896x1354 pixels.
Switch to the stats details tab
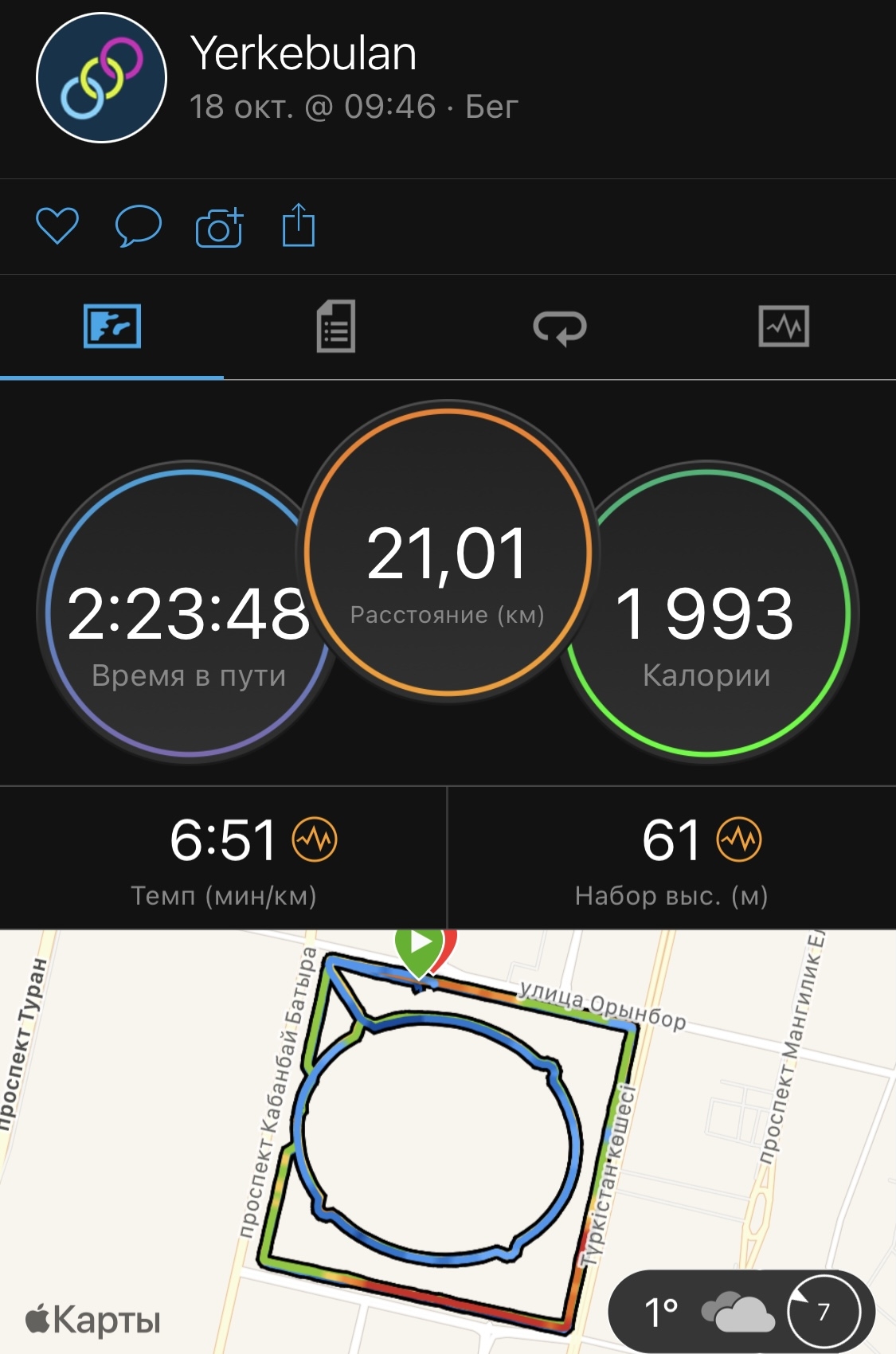(x=335, y=327)
